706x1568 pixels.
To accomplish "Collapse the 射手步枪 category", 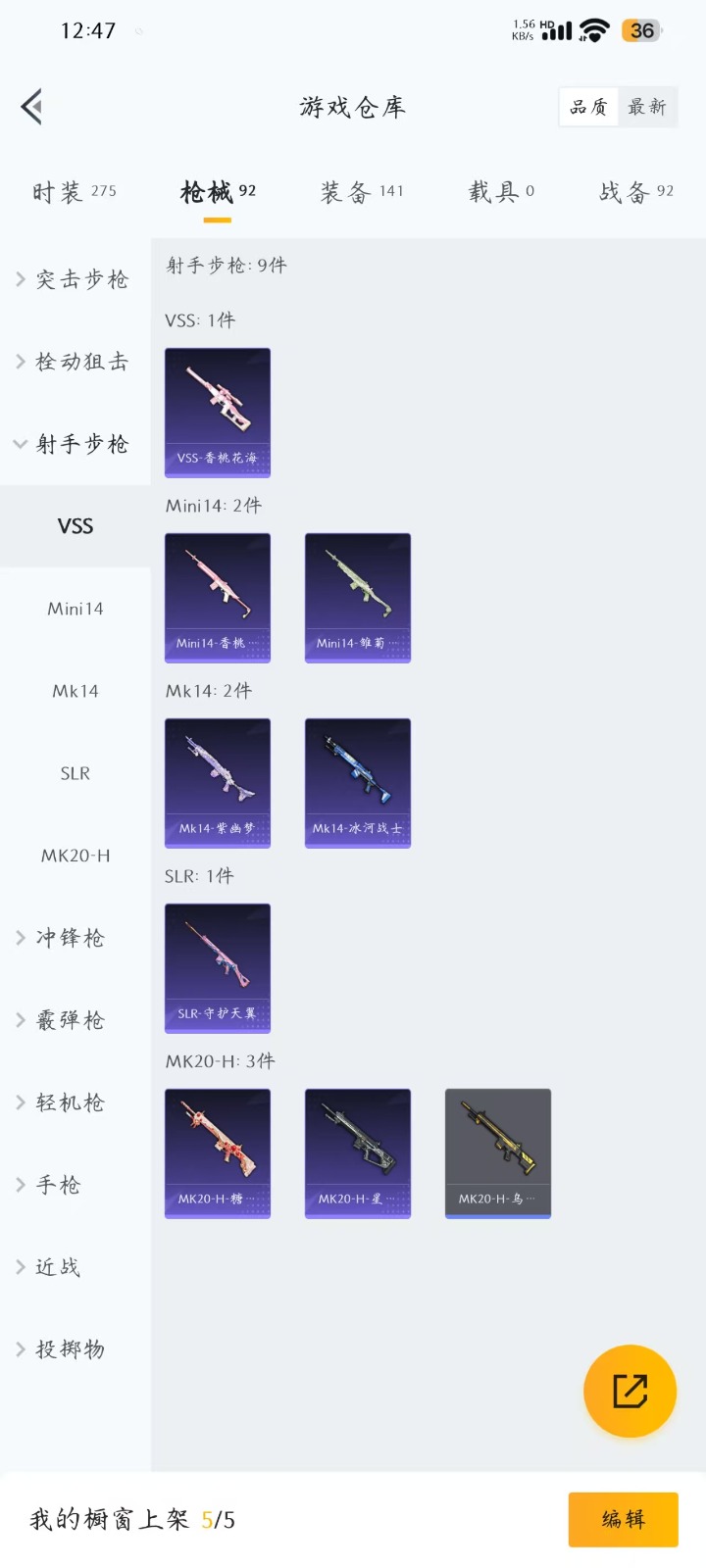I will point(75,444).
